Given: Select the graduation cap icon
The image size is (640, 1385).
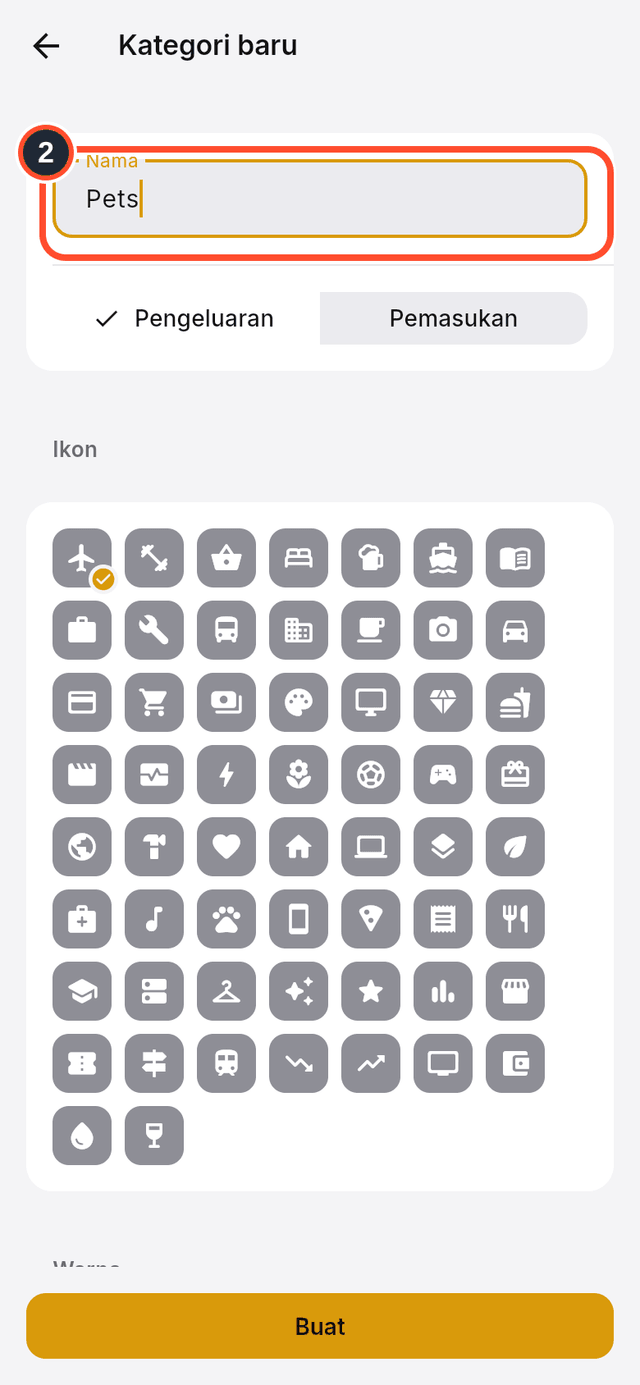Looking at the screenshot, I should (83, 991).
